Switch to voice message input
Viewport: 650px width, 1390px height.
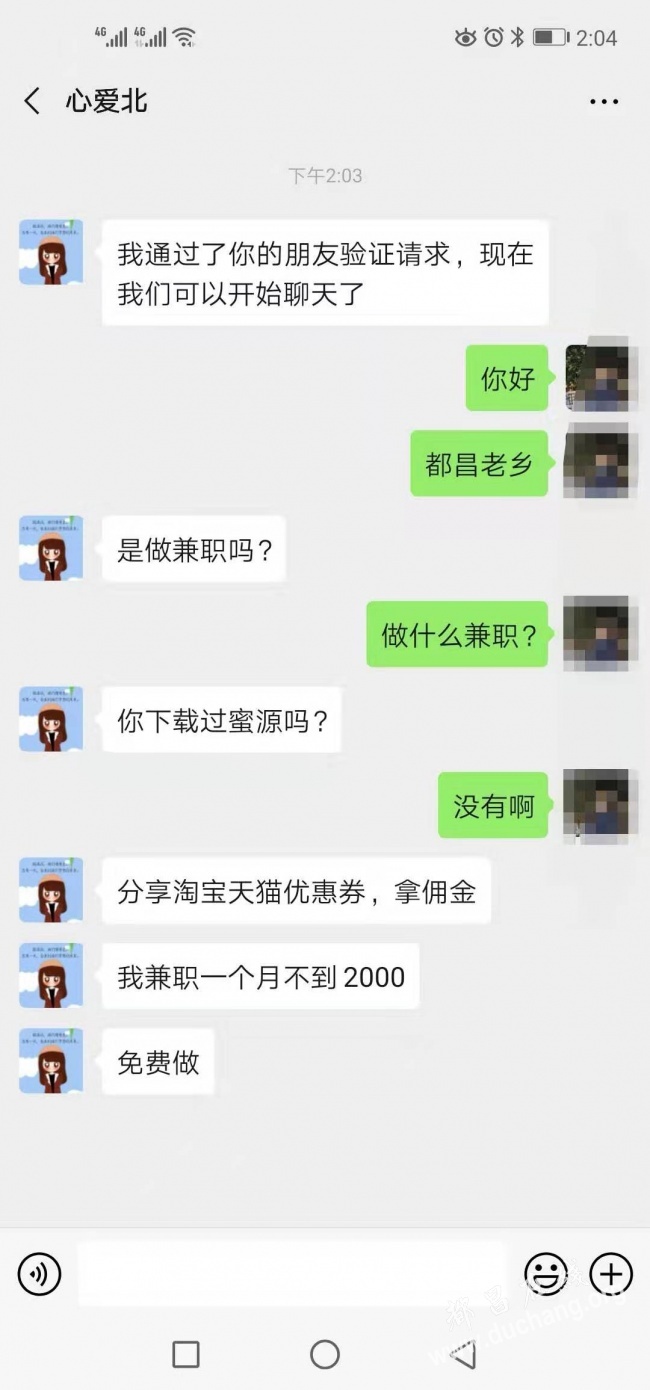pos(40,1274)
